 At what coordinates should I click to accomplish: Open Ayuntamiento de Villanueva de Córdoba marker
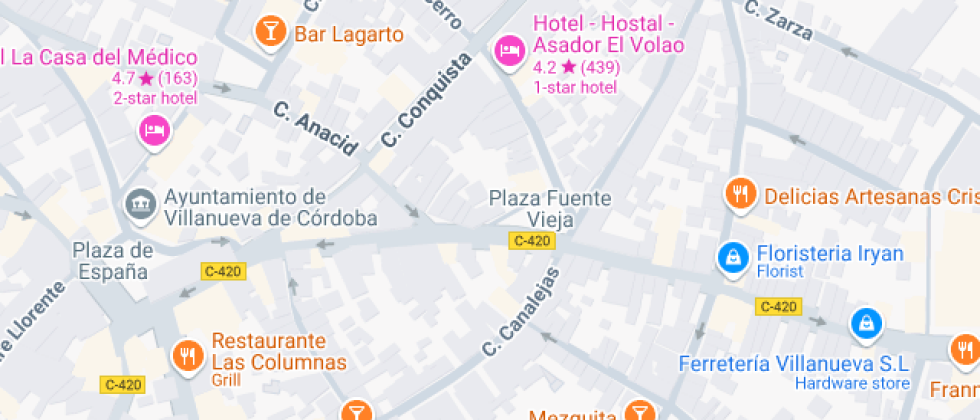(139, 205)
